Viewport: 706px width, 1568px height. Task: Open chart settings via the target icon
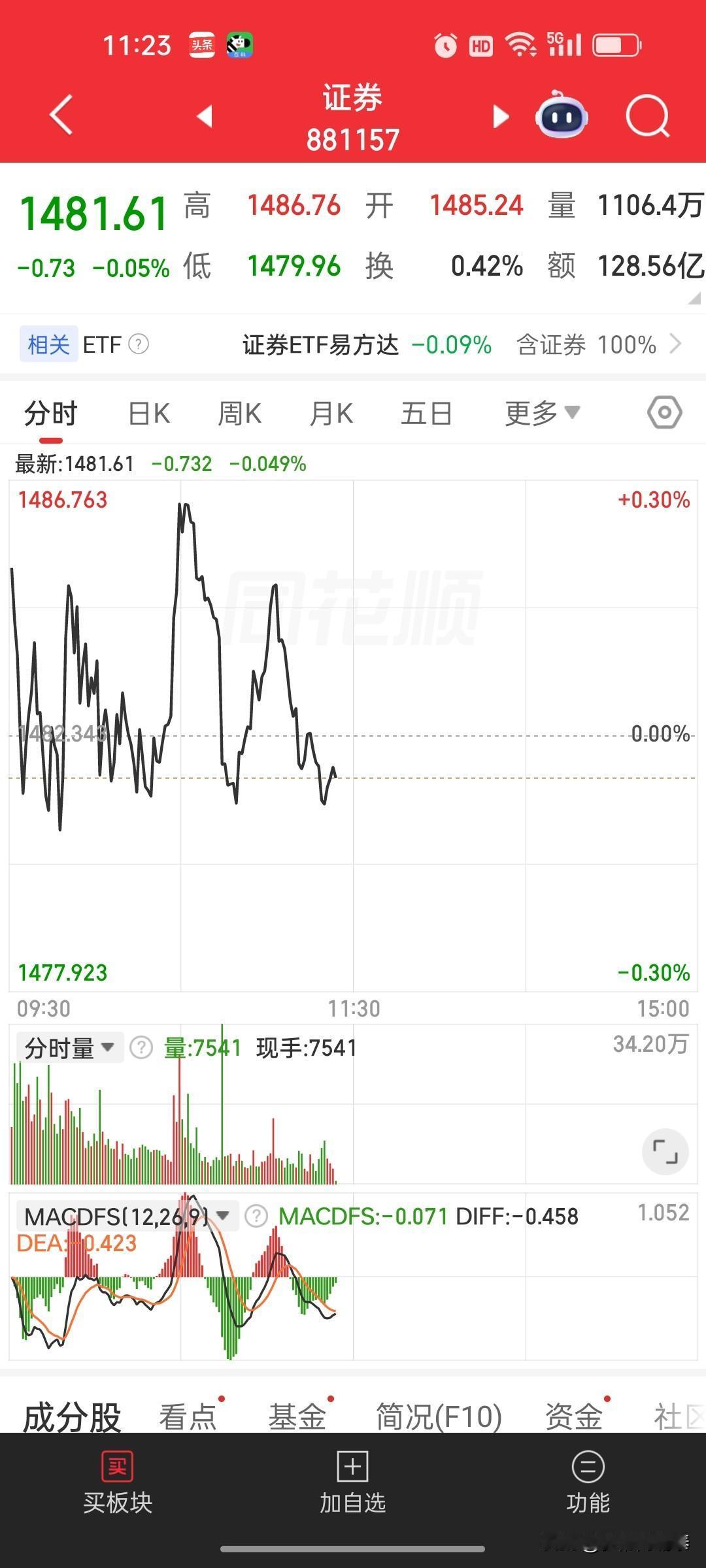coord(664,412)
